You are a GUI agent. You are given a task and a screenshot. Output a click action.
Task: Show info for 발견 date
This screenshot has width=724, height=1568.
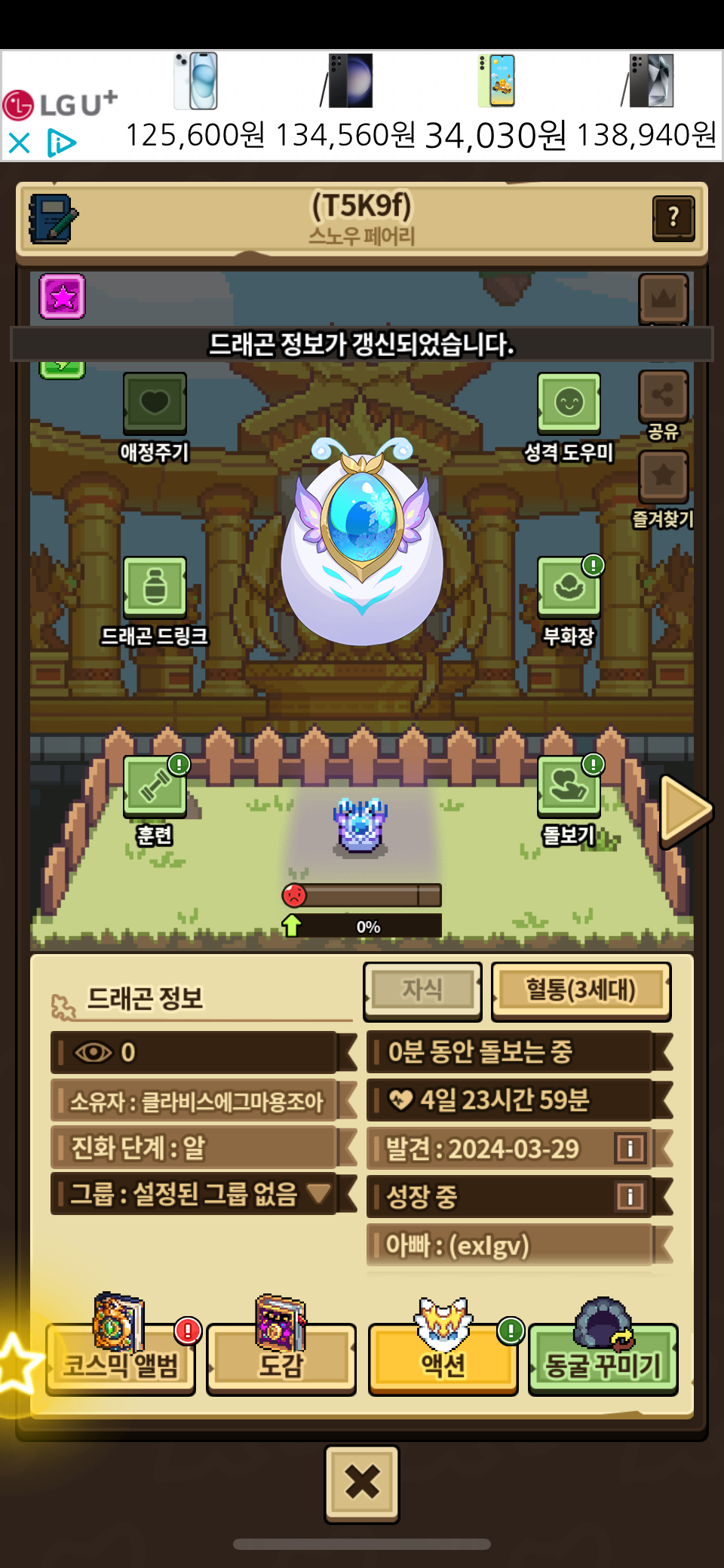click(630, 1149)
